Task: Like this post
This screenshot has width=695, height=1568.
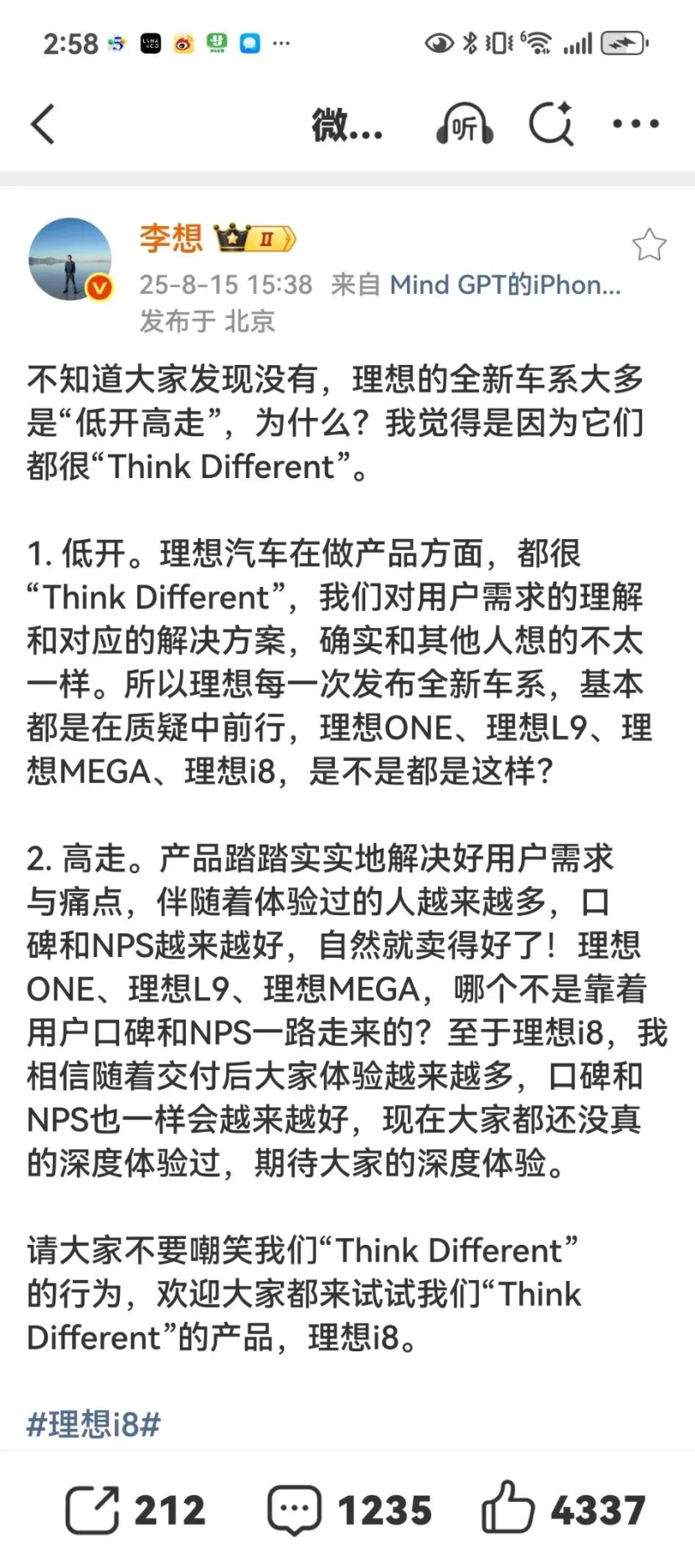Action: click(563, 1510)
